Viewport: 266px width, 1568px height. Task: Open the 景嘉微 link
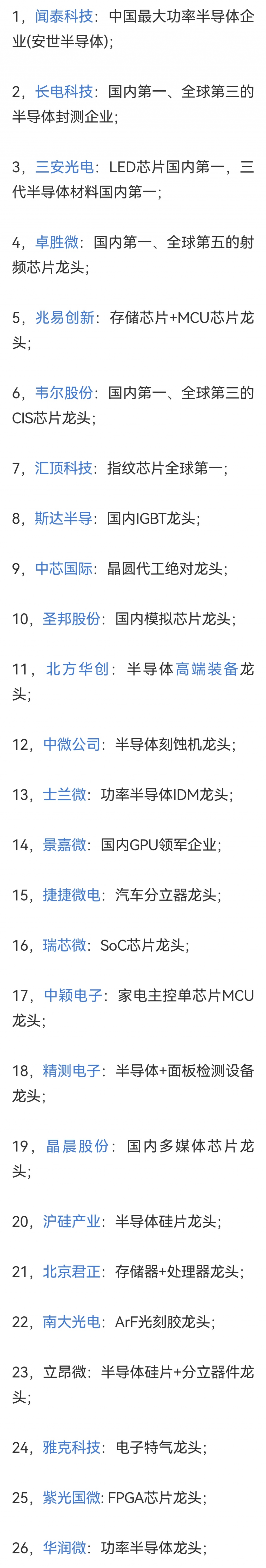(64, 845)
